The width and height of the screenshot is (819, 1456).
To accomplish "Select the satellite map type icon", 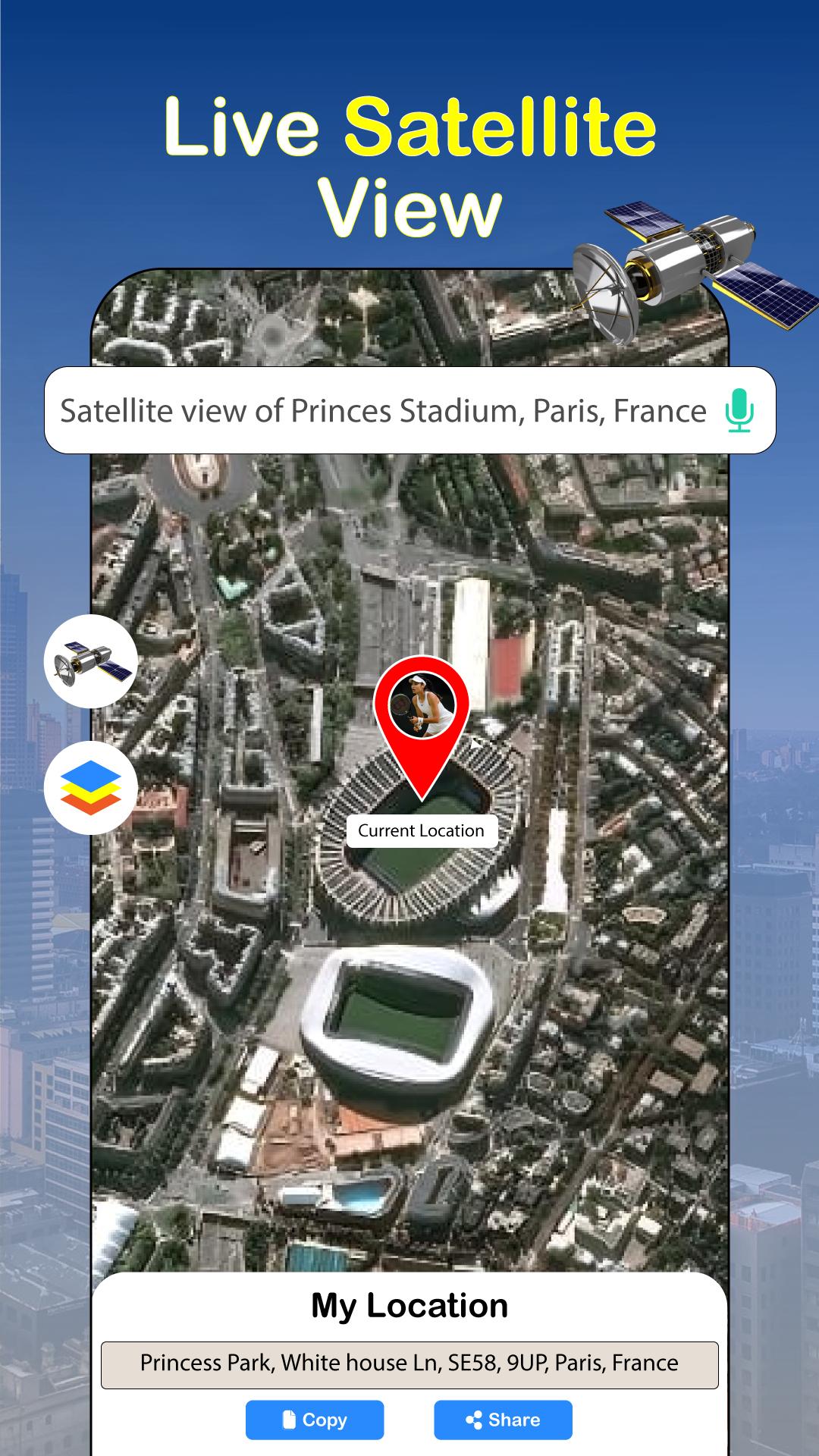I will [x=89, y=659].
